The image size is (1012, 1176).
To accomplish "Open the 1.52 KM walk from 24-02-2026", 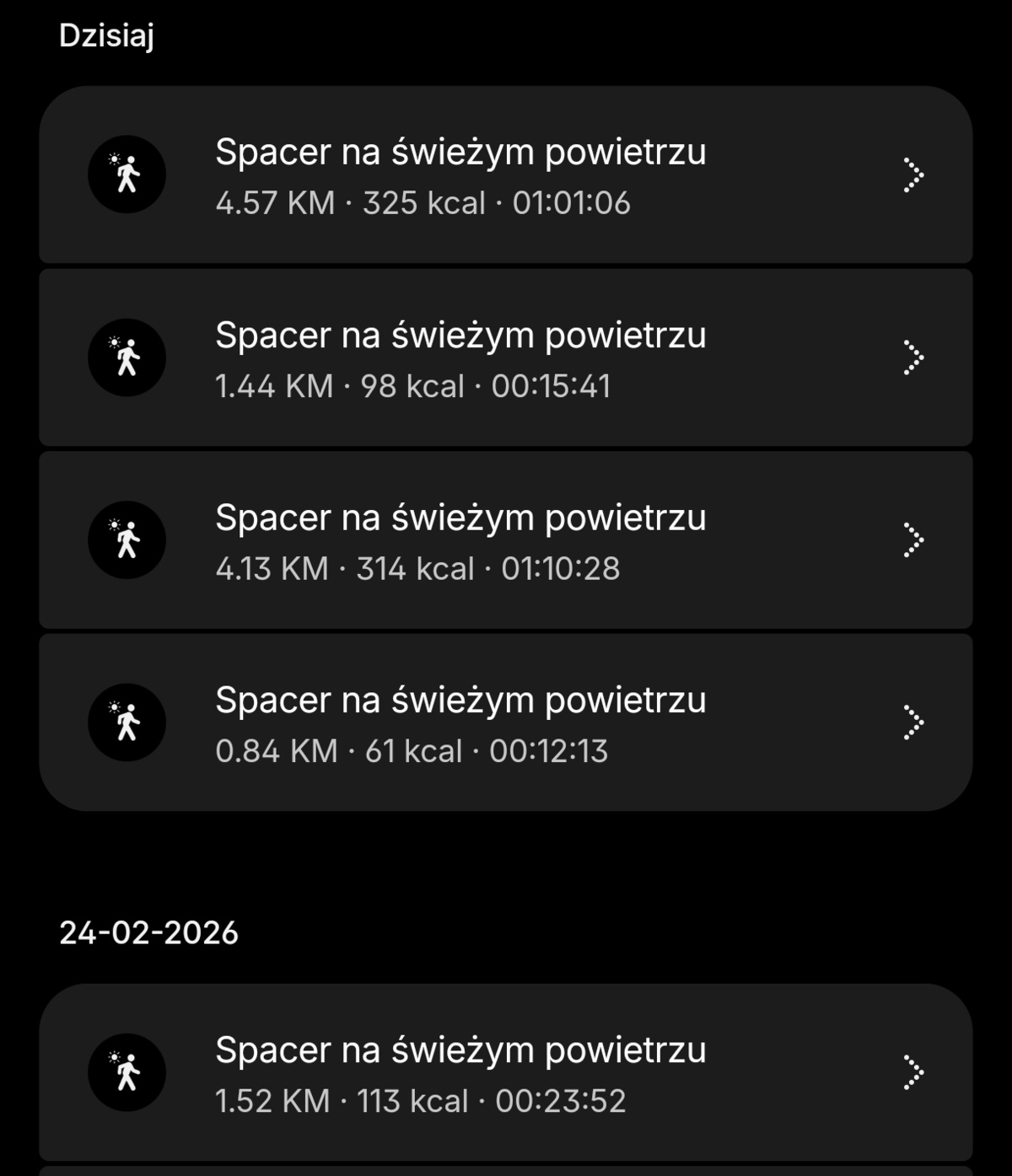I will (506, 1073).
